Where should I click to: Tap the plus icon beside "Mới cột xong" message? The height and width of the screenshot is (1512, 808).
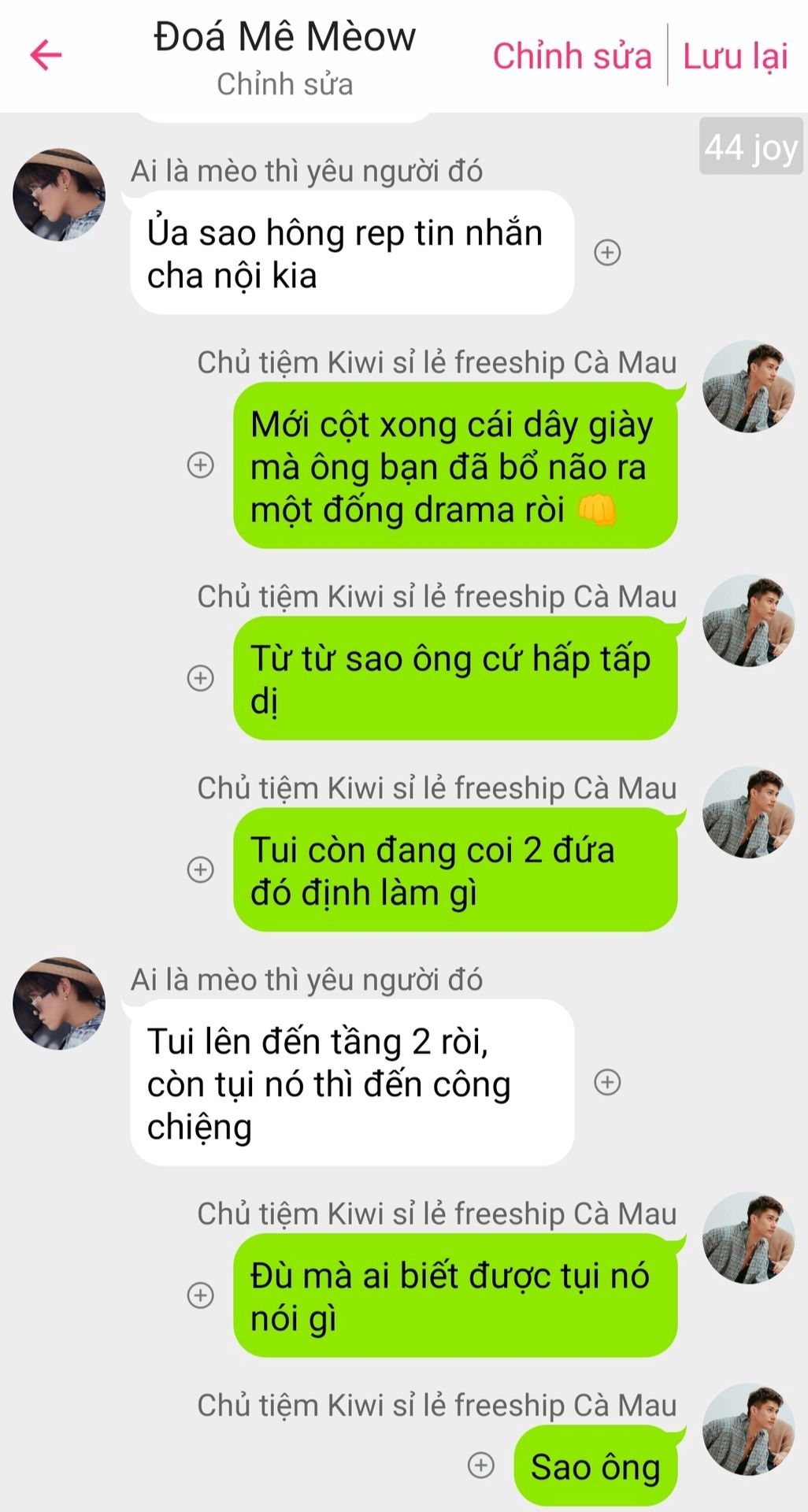tap(201, 465)
